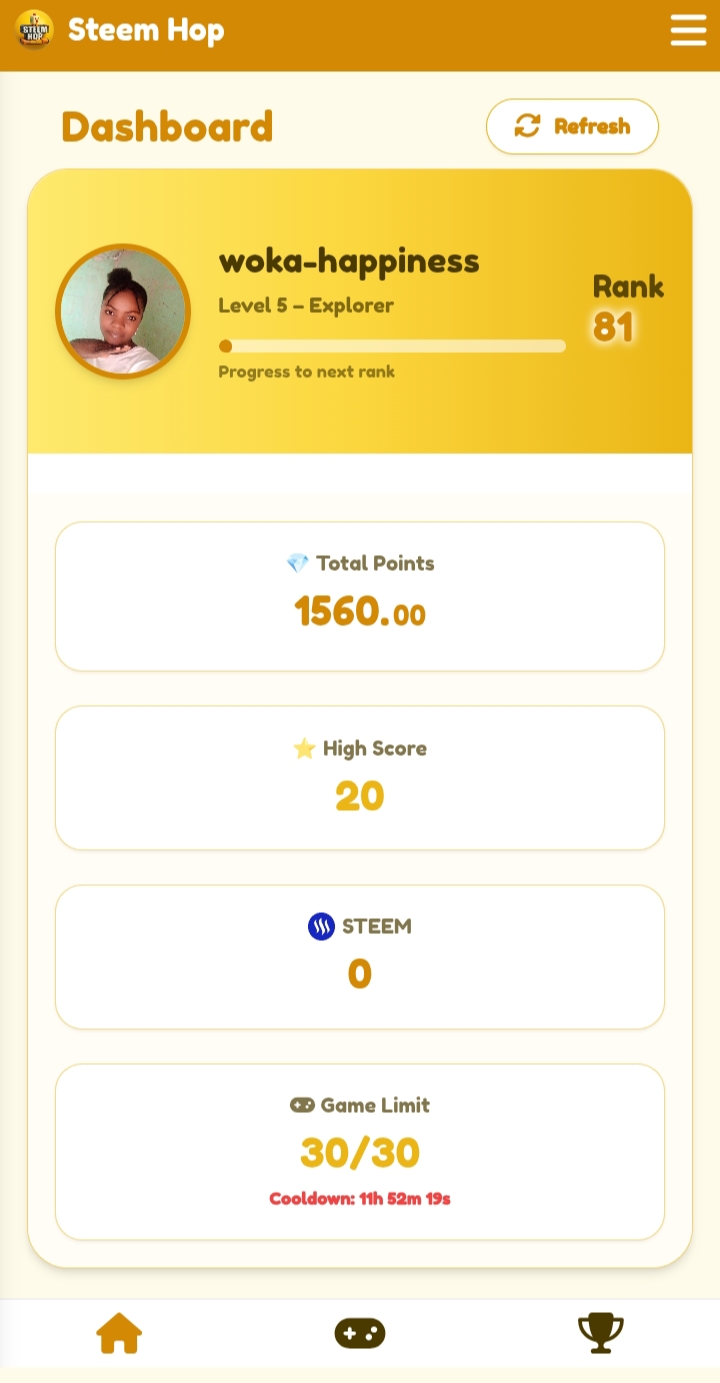Open the trophy leaderboard tab
Viewport: 720px width, 1383px height.
tap(600, 1333)
